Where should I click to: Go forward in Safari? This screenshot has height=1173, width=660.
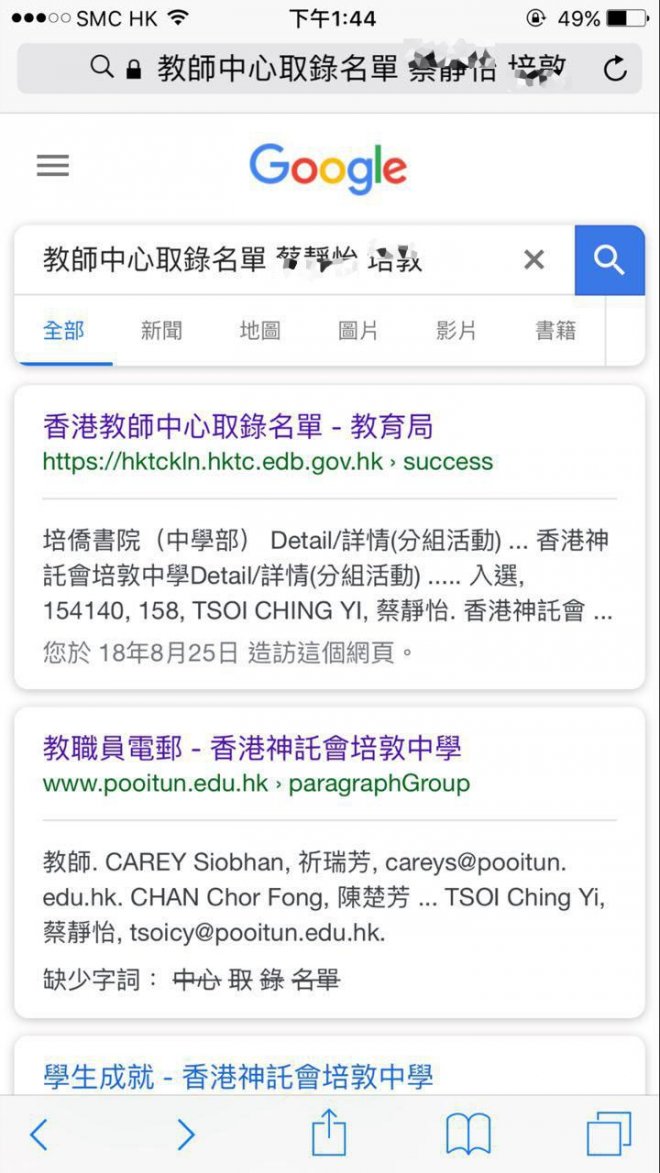[186, 1134]
